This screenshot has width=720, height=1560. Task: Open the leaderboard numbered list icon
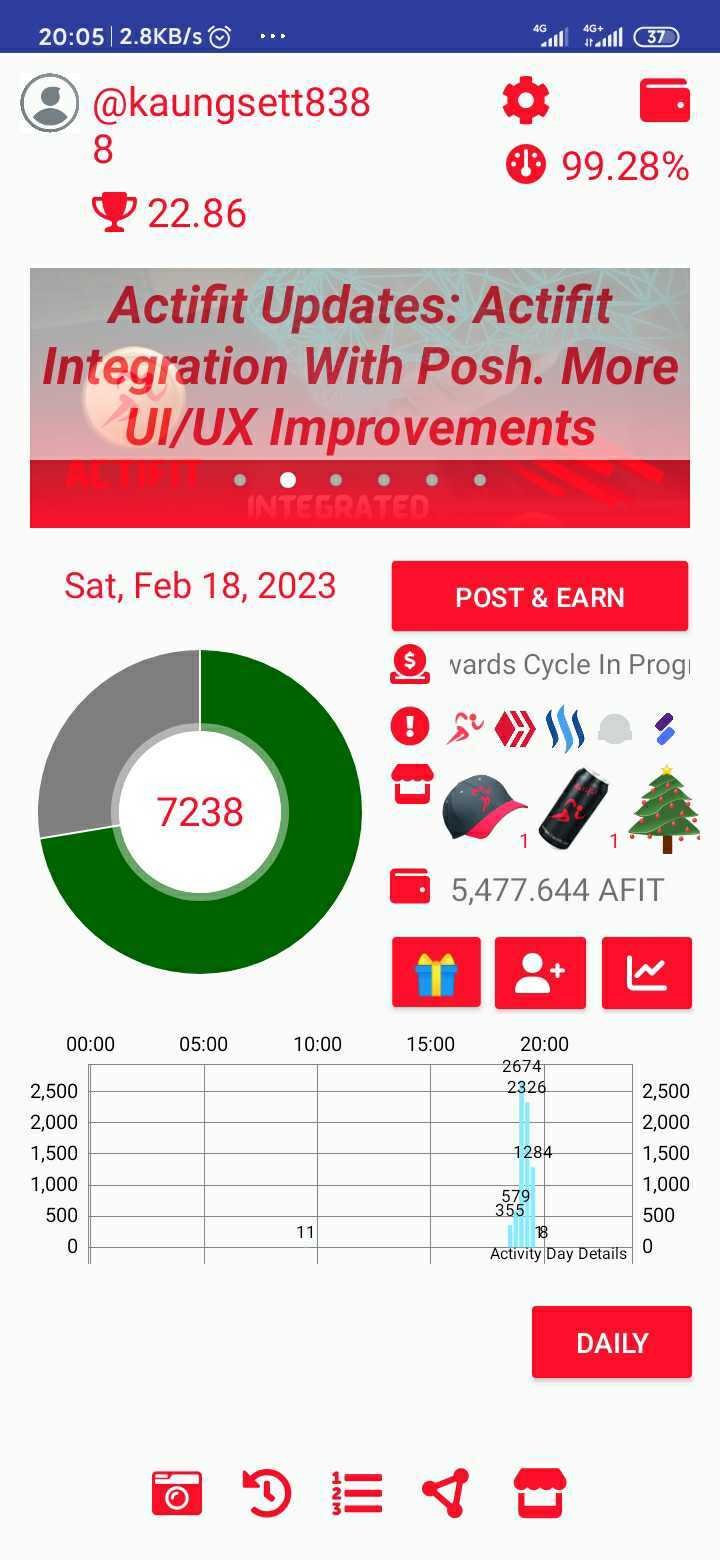[357, 1494]
